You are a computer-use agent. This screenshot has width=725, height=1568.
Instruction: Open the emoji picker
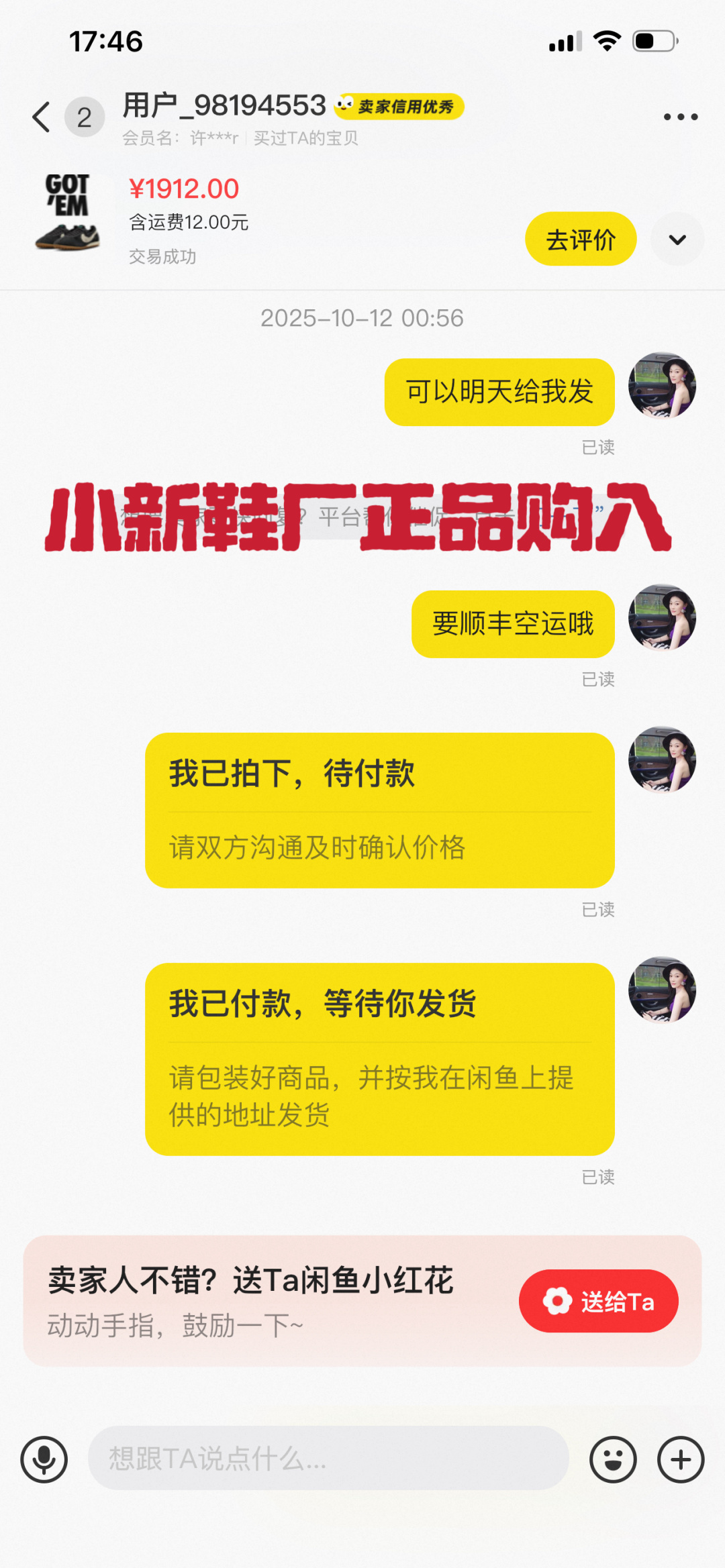[612, 1459]
